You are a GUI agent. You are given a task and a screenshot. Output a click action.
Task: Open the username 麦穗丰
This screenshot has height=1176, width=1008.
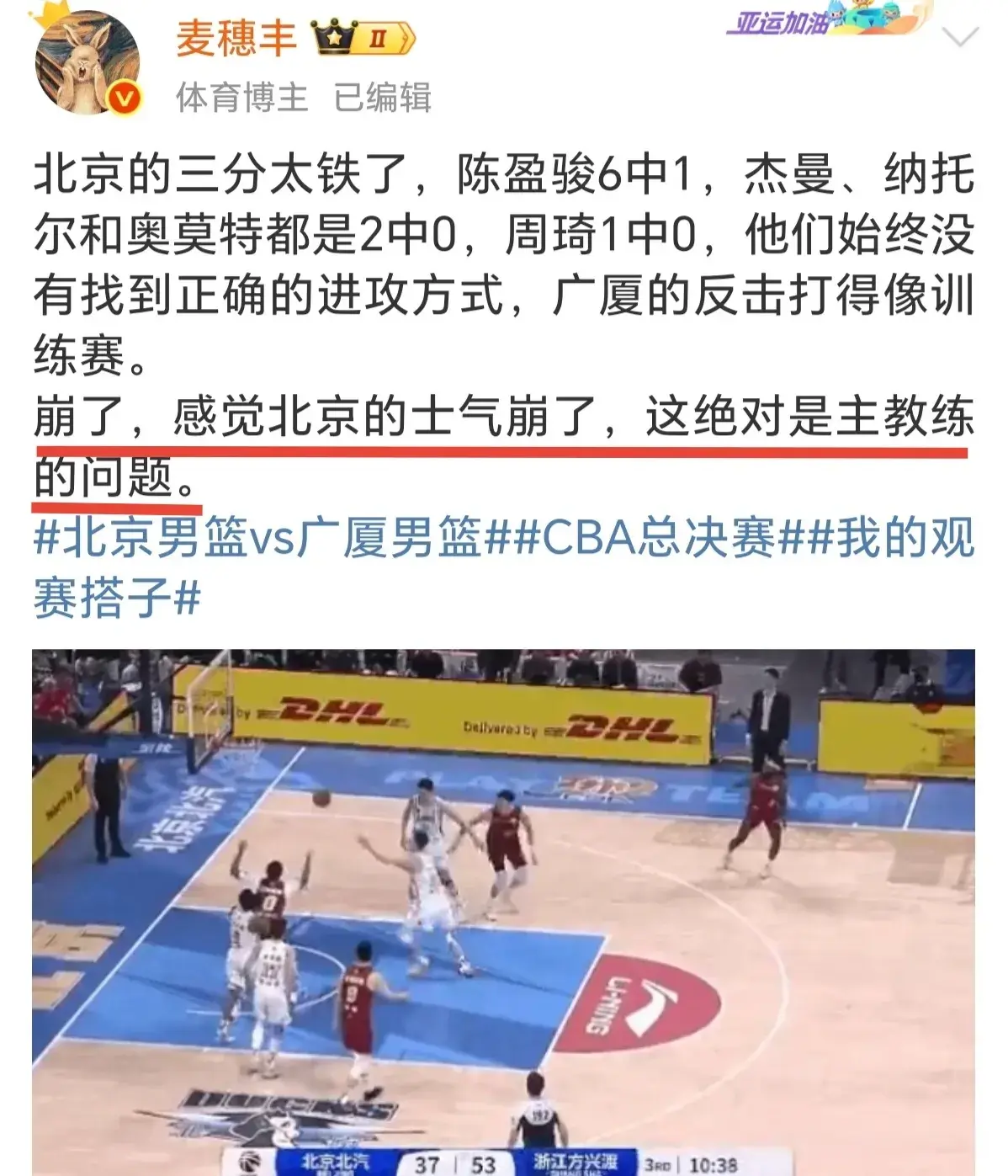pos(236,39)
